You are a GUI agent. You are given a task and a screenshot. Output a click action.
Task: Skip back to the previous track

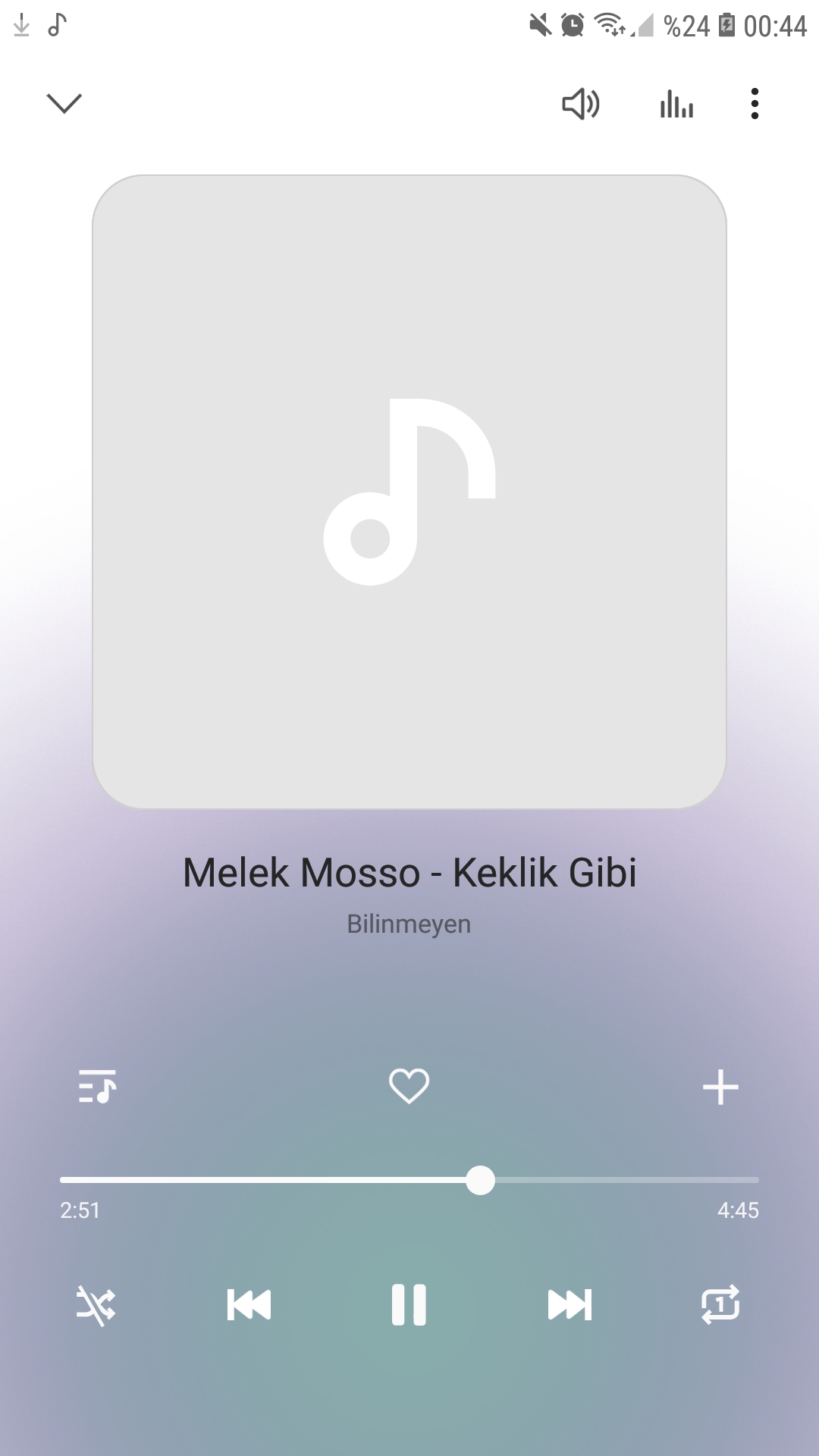click(x=249, y=1305)
